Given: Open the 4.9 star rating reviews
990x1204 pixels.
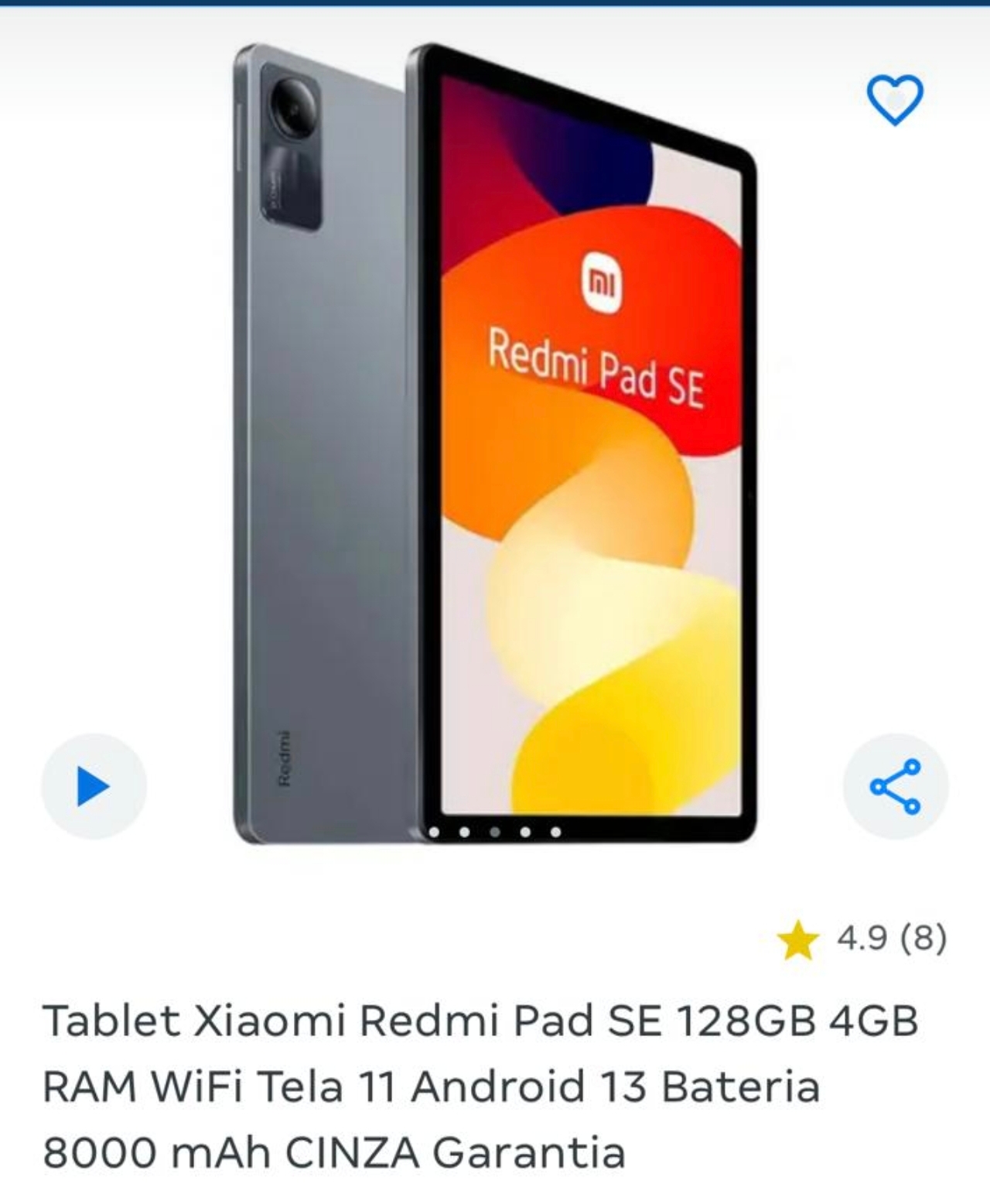Looking at the screenshot, I should coord(862,939).
